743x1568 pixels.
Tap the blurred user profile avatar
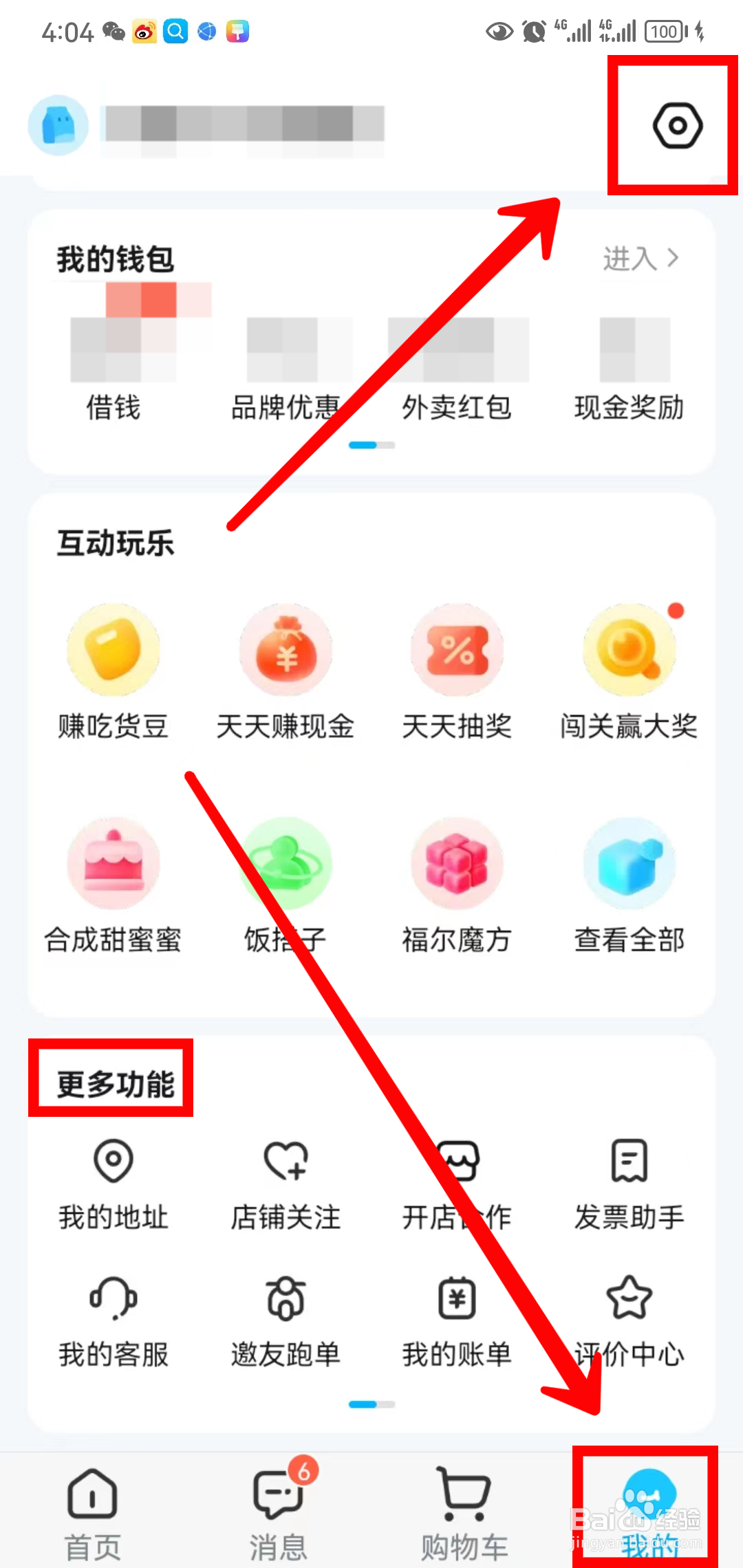(x=58, y=126)
